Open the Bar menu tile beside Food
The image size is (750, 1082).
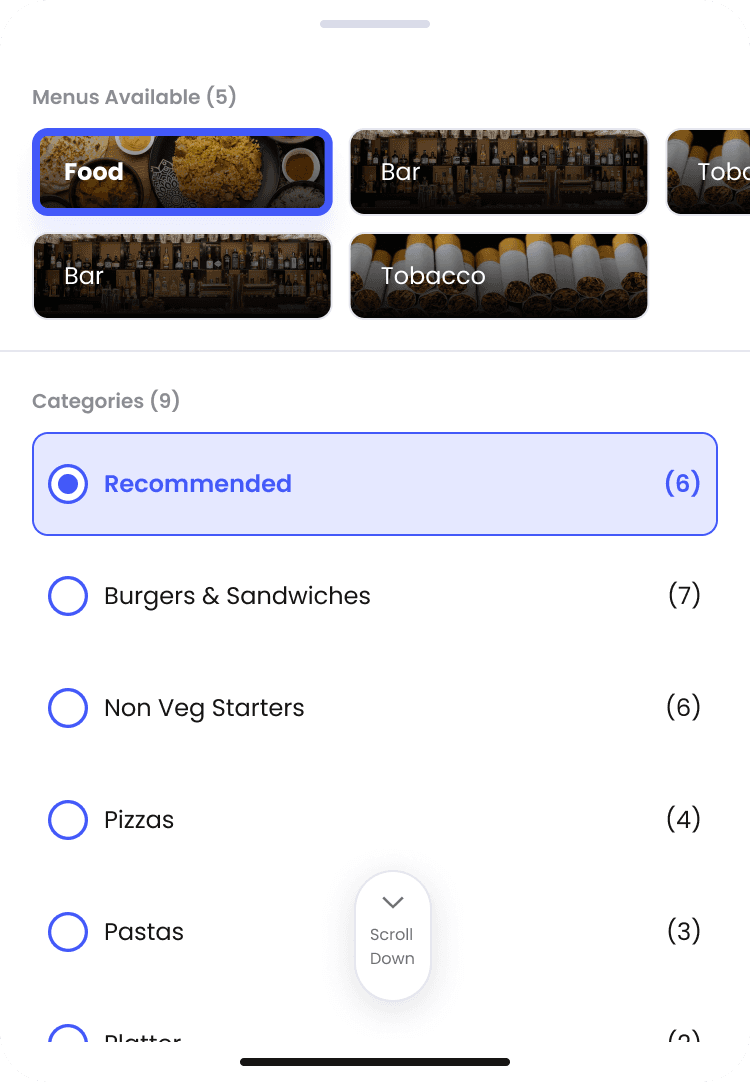click(498, 172)
